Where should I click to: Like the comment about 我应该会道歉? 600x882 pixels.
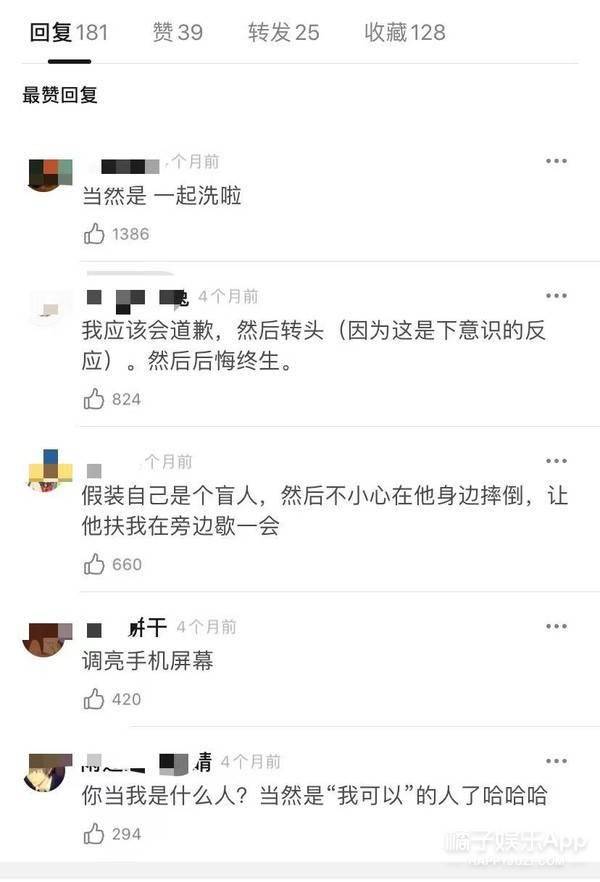point(95,399)
